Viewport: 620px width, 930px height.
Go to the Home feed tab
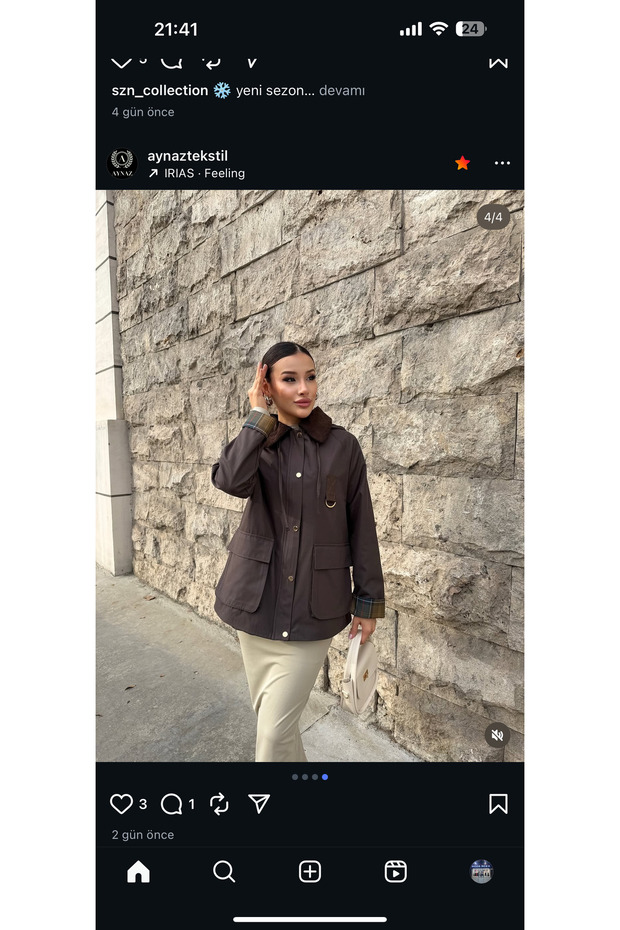pos(138,872)
